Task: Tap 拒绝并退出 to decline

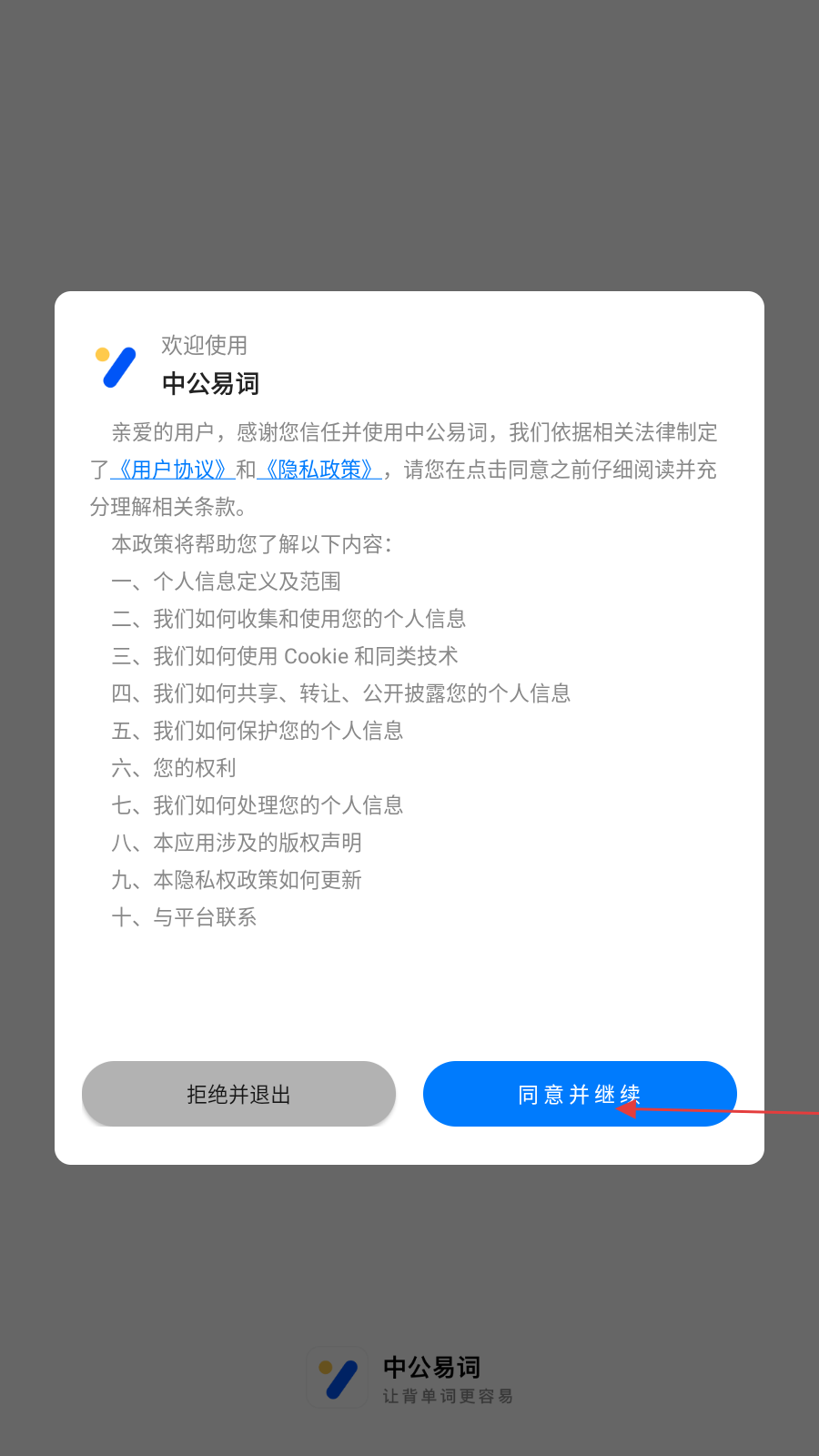Action: click(238, 1094)
